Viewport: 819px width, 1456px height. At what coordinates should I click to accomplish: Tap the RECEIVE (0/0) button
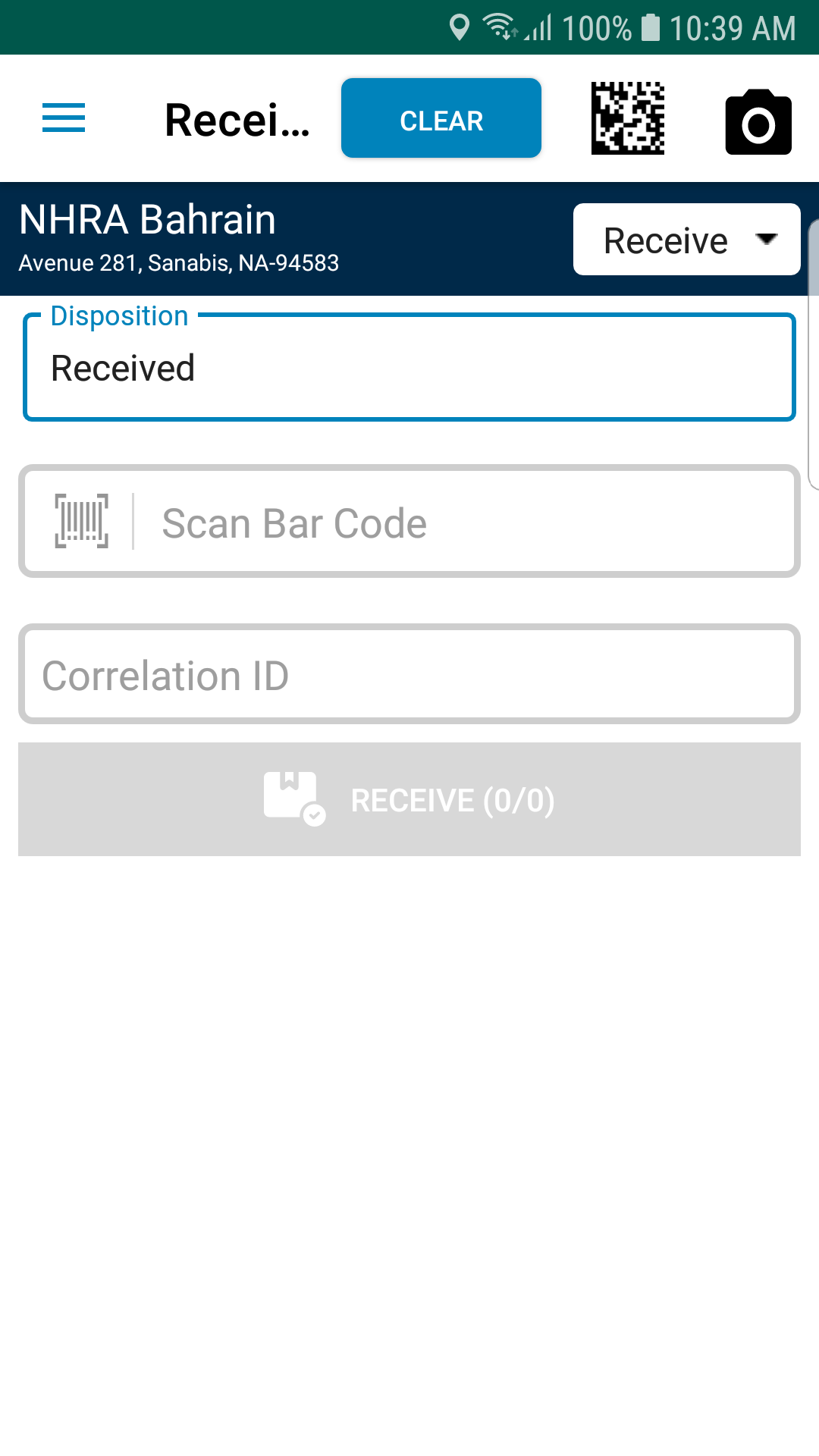coord(409,799)
